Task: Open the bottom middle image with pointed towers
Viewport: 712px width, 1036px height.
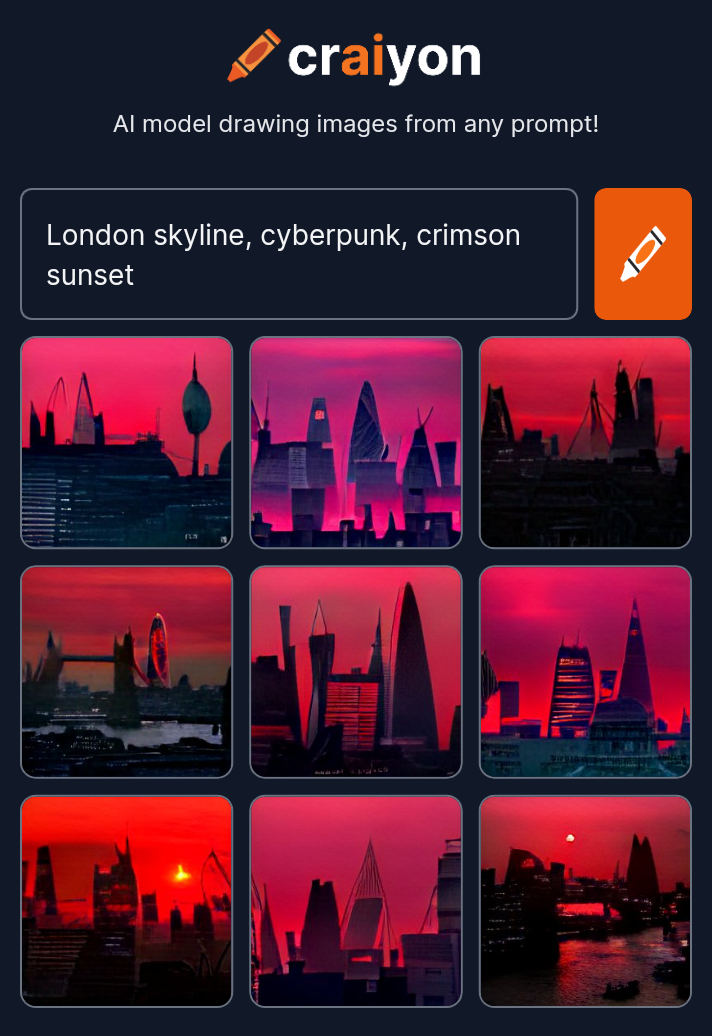Action: pos(355,900)
